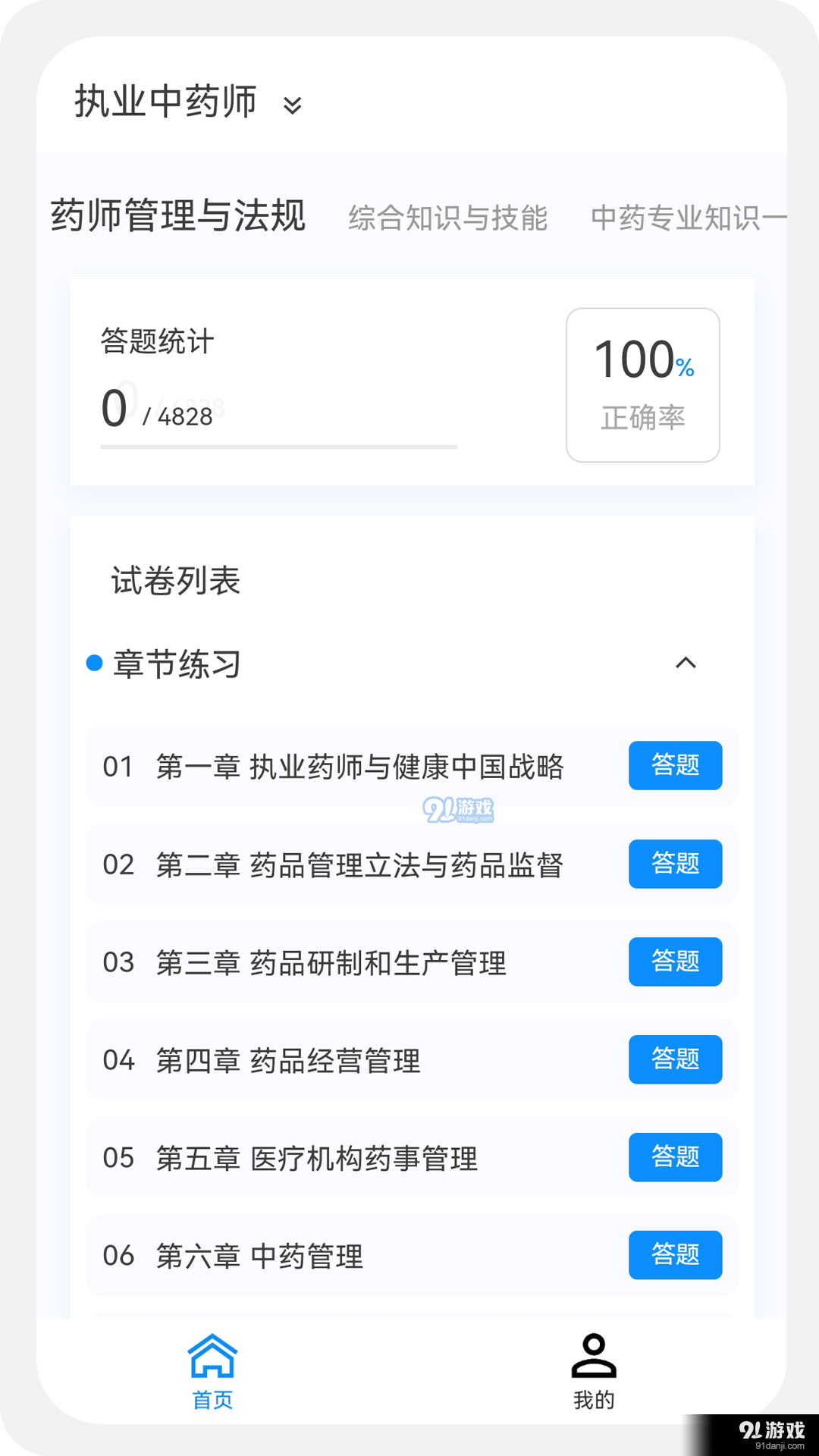
Task: Open 答题 for 第一章 执业药师与健康中国战略
Action: pyautogui.click(x=675, y=766)
